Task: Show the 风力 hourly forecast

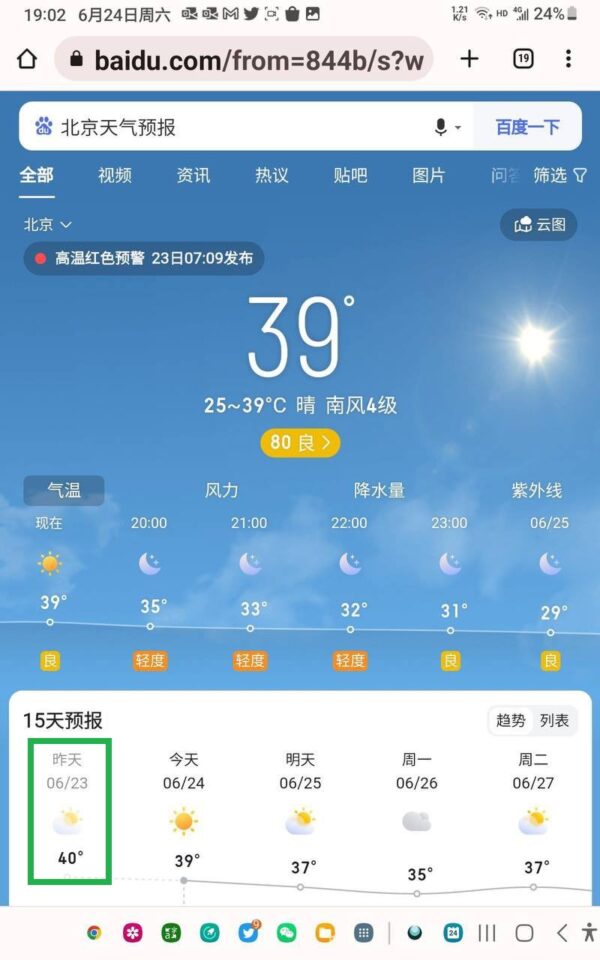Action: (222, 490)
